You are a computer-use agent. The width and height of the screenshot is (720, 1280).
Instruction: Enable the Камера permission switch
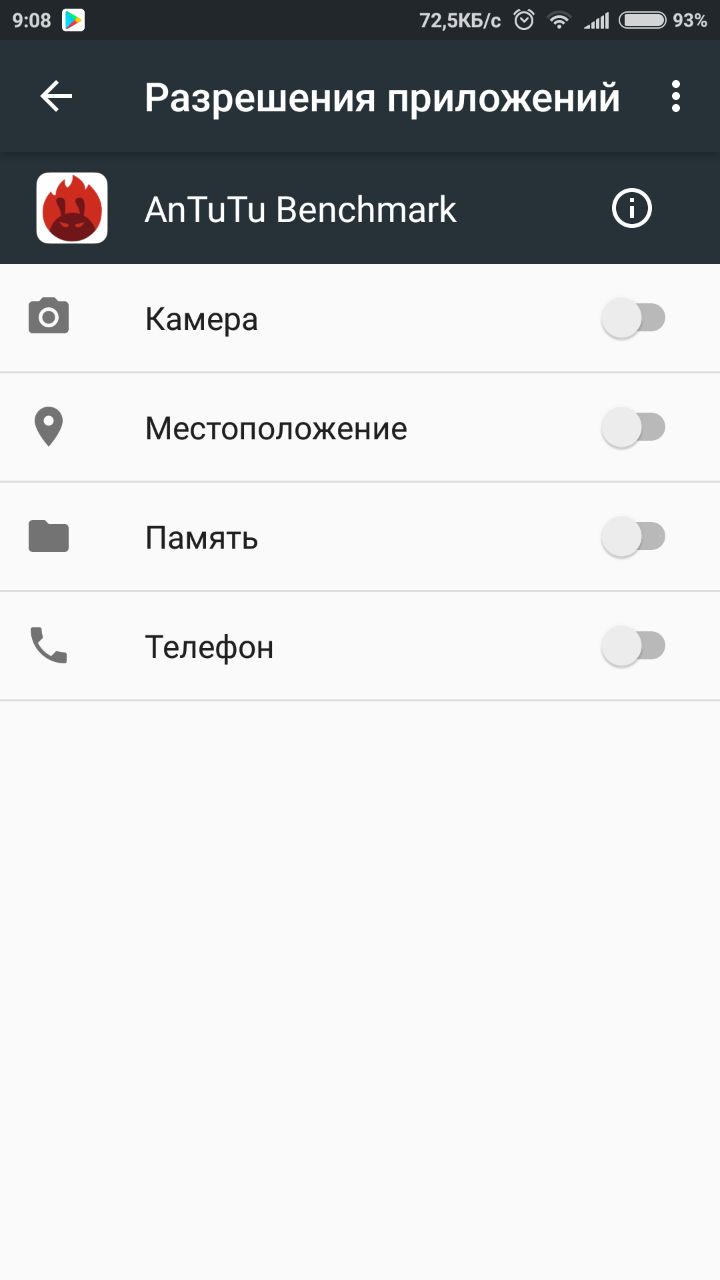click(634, 319)
